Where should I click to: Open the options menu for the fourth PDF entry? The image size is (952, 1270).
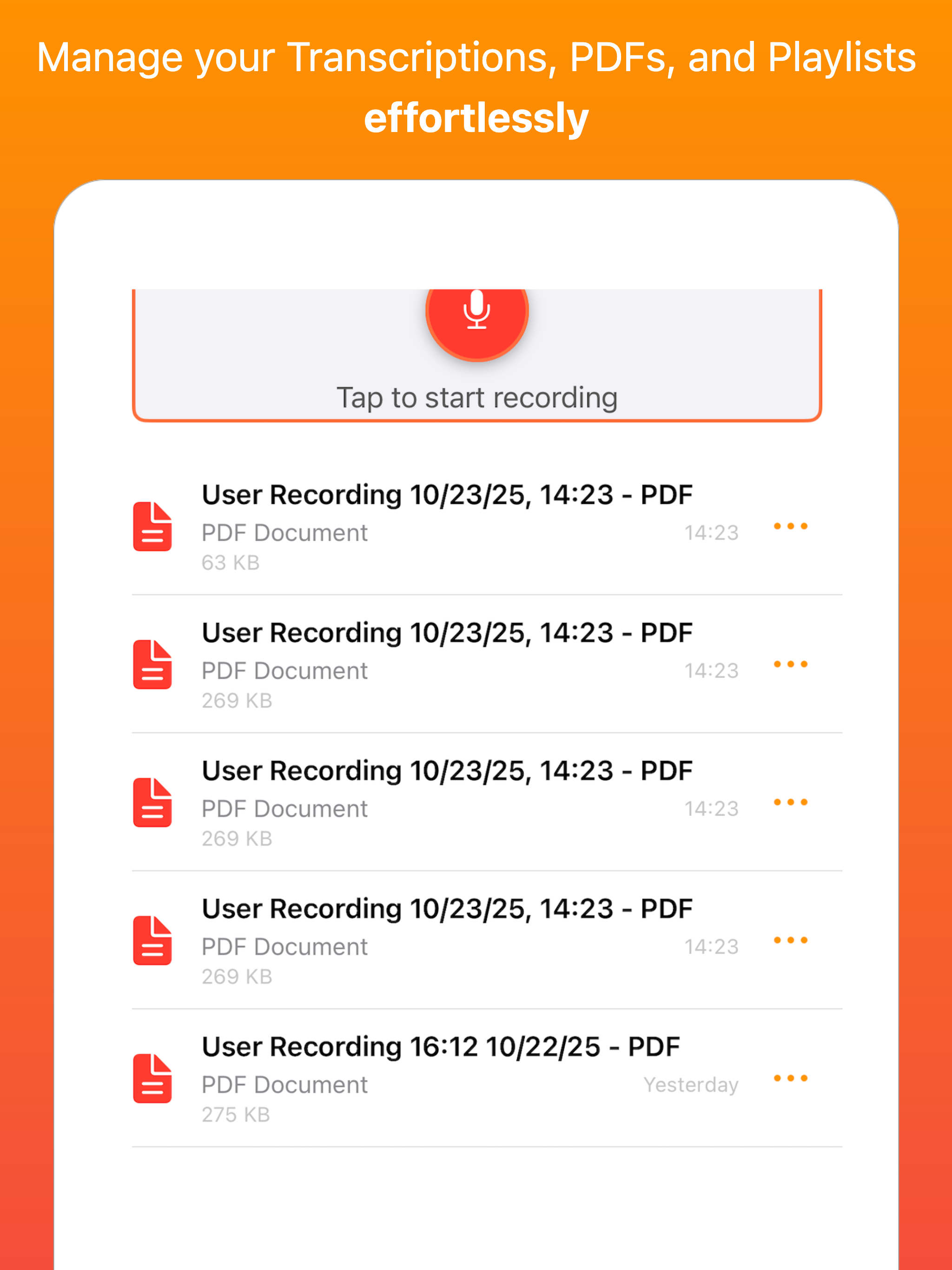pos(791,940)
